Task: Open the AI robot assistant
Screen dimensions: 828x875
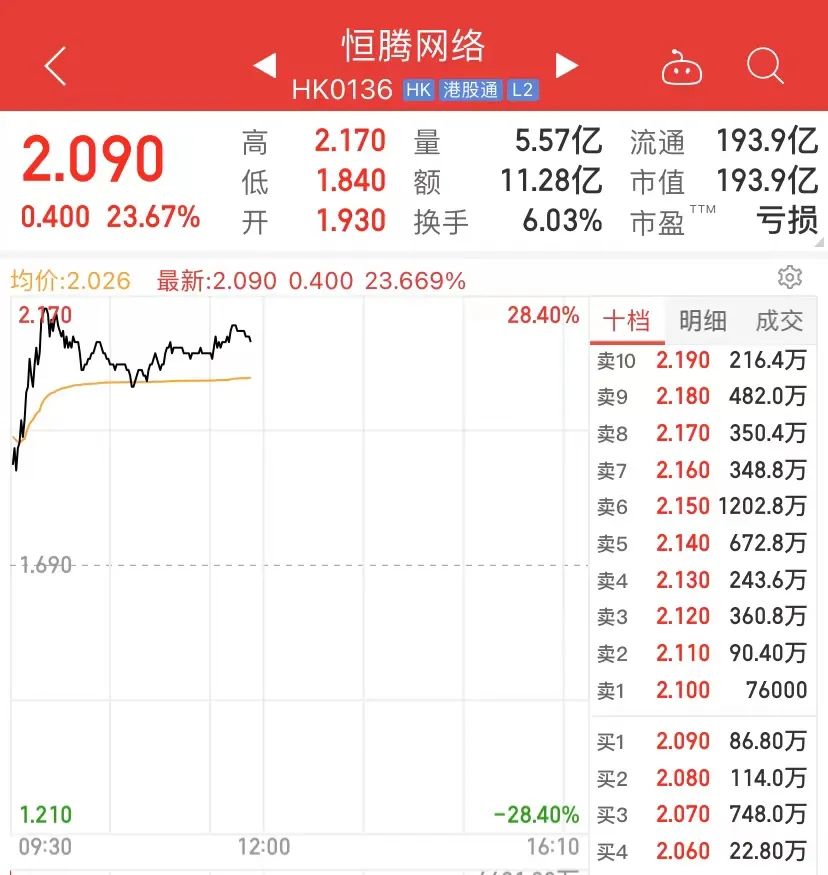Action: pyautogui.click(x=683, y=65)
